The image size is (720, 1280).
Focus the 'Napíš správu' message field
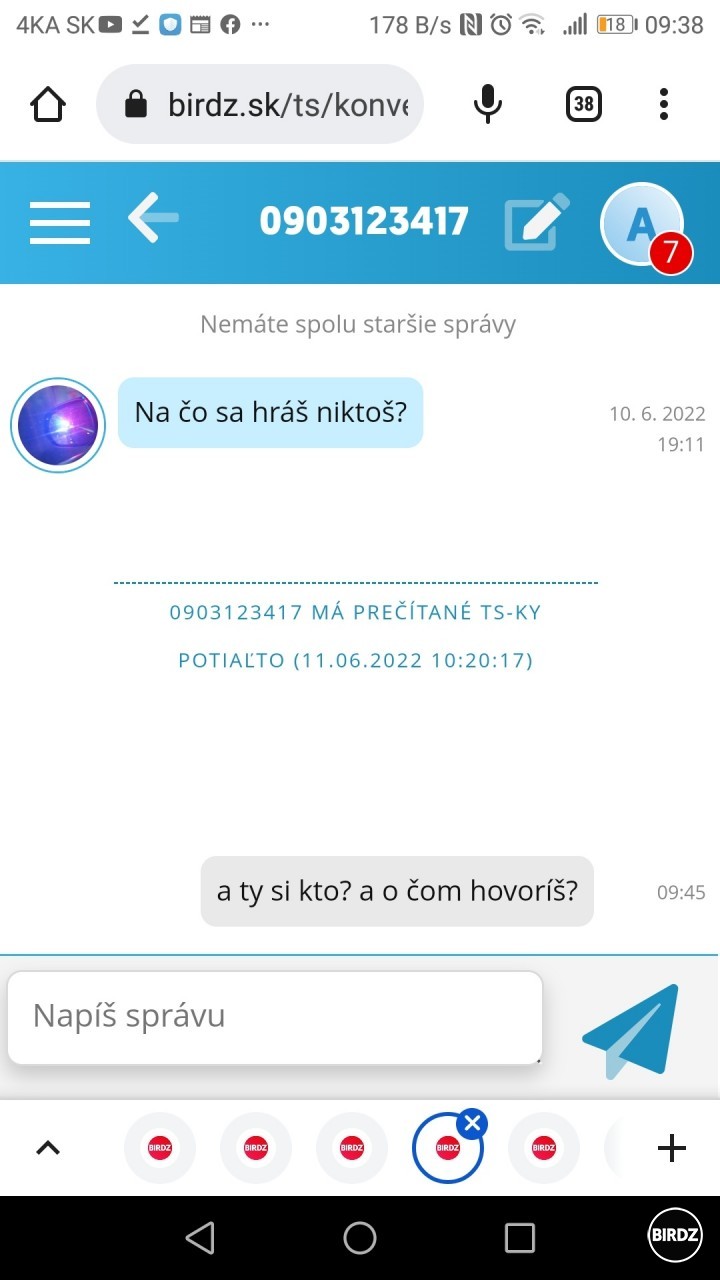275,1017
